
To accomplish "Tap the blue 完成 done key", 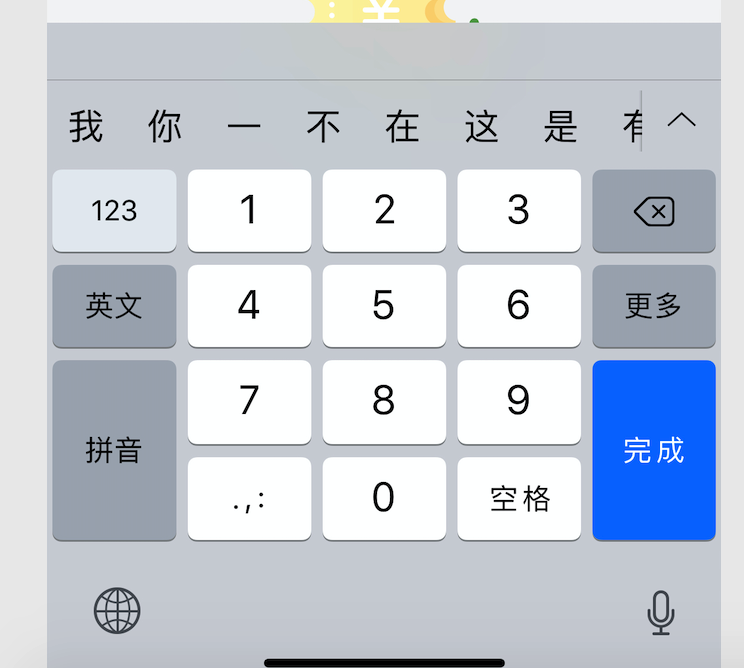I will [654, 450].
